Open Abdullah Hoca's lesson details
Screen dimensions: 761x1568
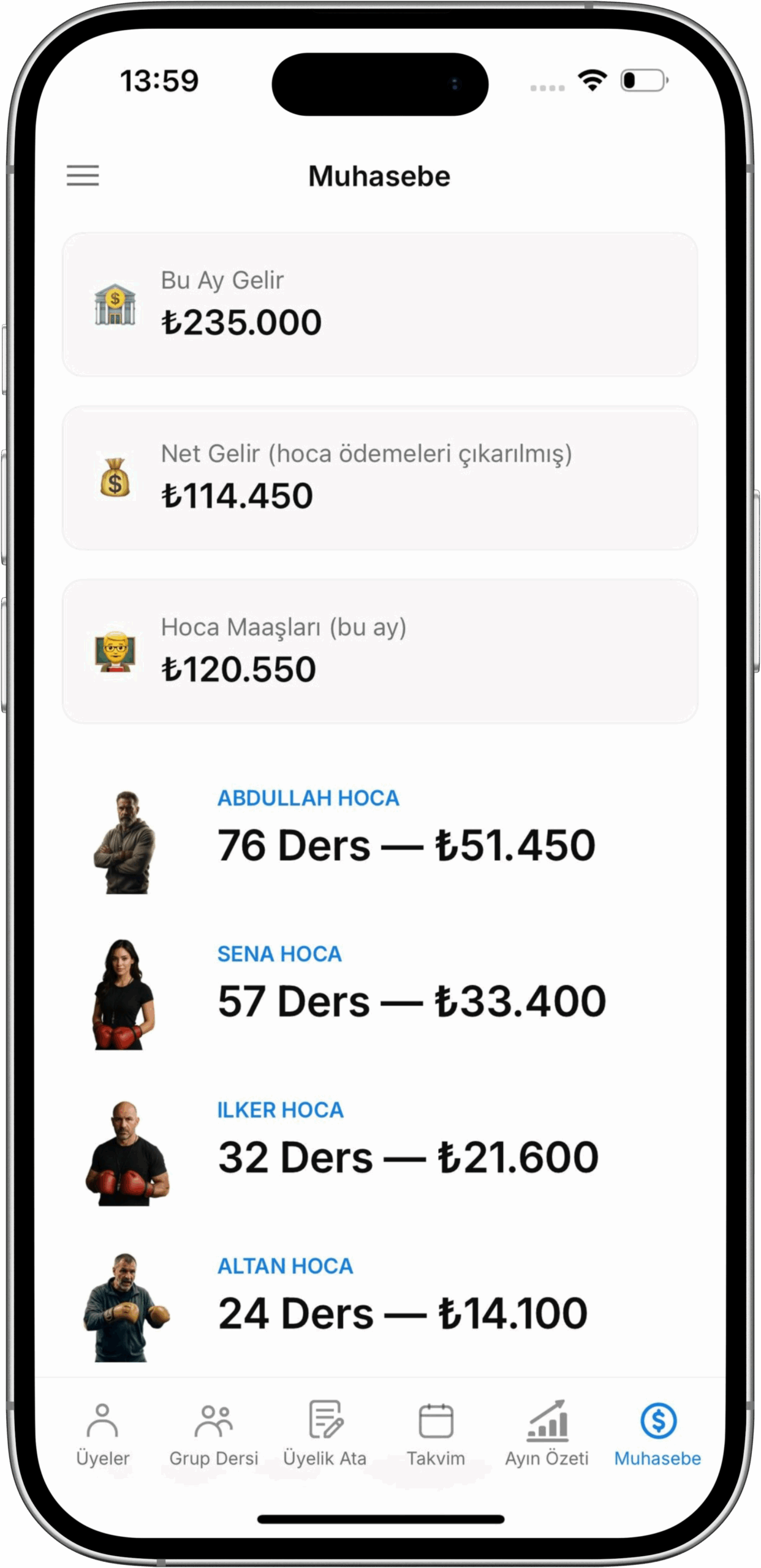point(380,842)
